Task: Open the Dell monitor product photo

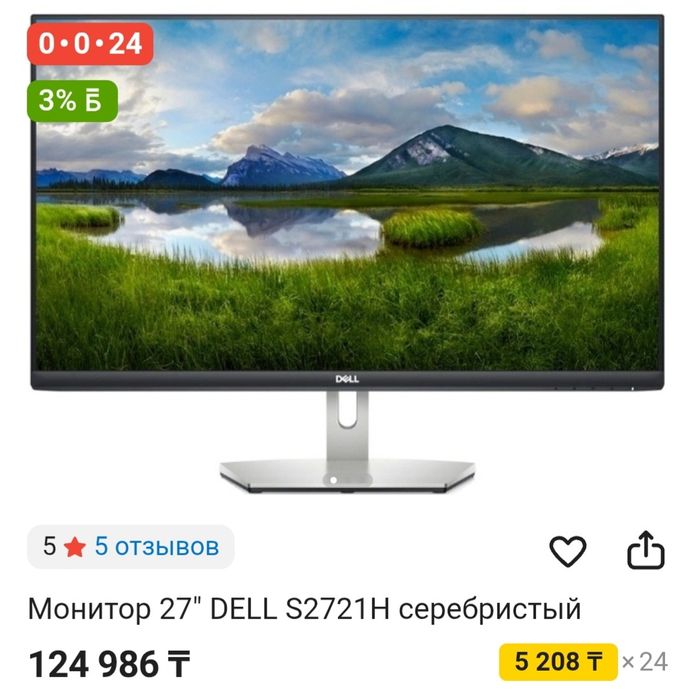Action: pyautogui.click(x=348, y=250)
